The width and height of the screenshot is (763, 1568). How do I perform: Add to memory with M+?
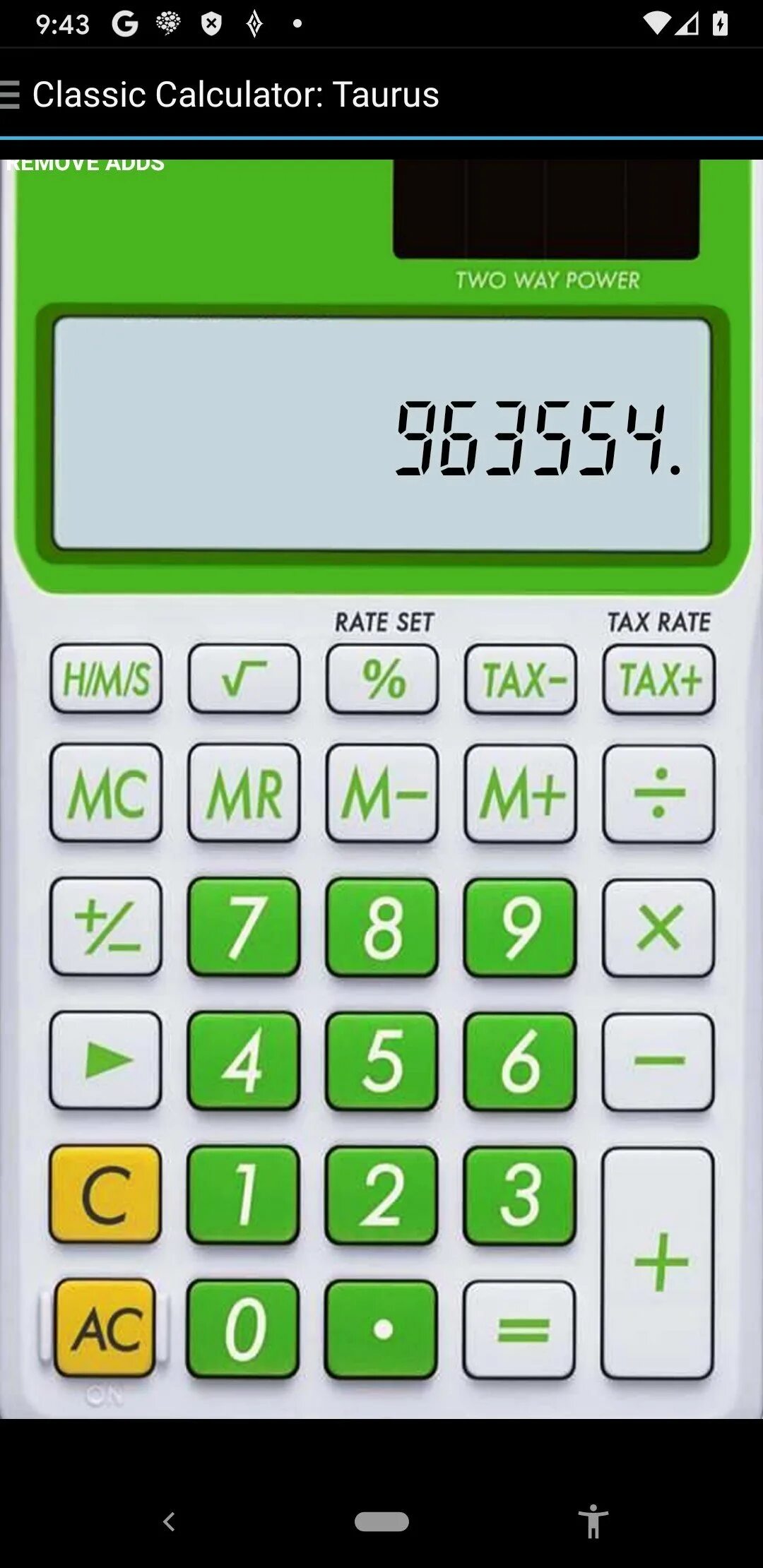(521, 793)
